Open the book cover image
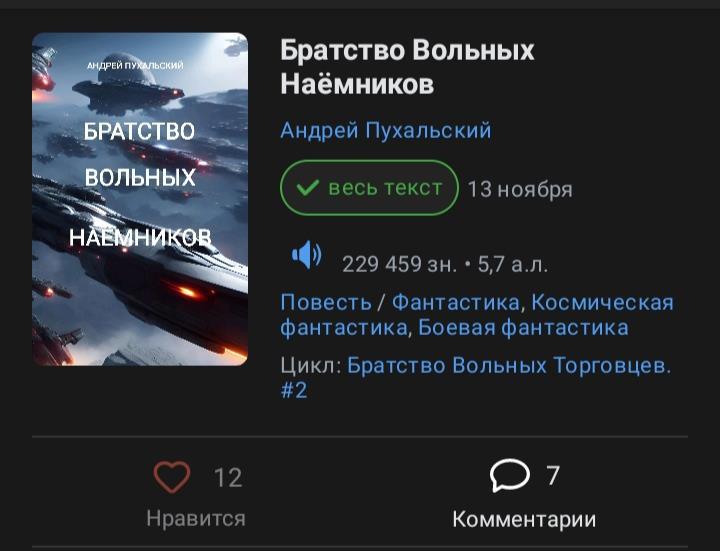The image size is (720, 551). tap(140, 200)
